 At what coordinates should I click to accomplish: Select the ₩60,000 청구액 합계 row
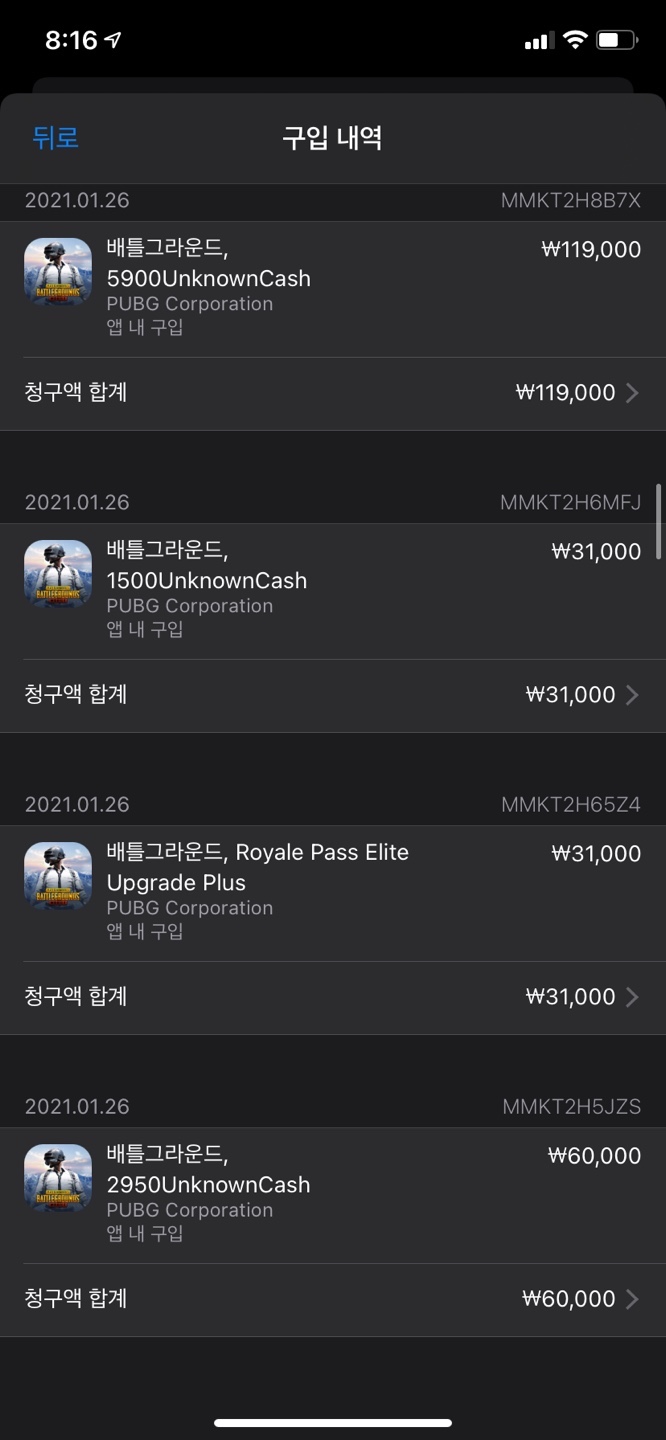click(x=332, y=1299)
